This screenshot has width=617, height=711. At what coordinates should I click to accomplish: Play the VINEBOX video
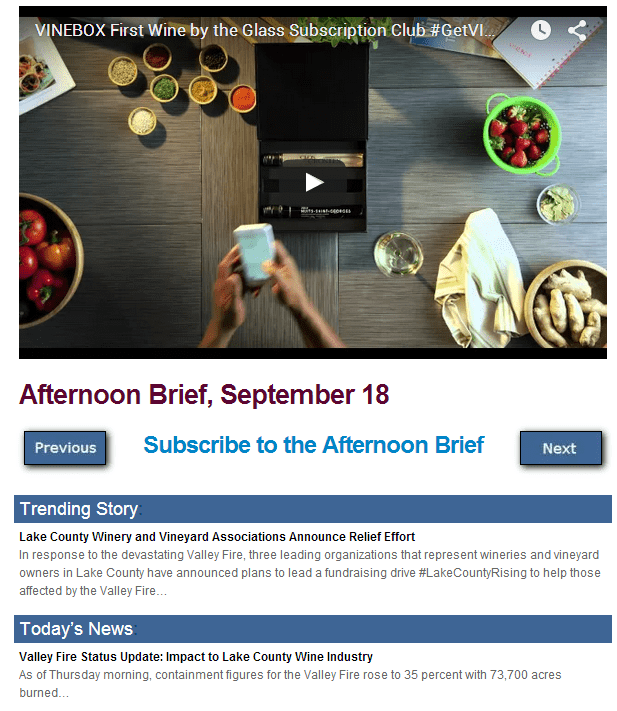(313, 182)
